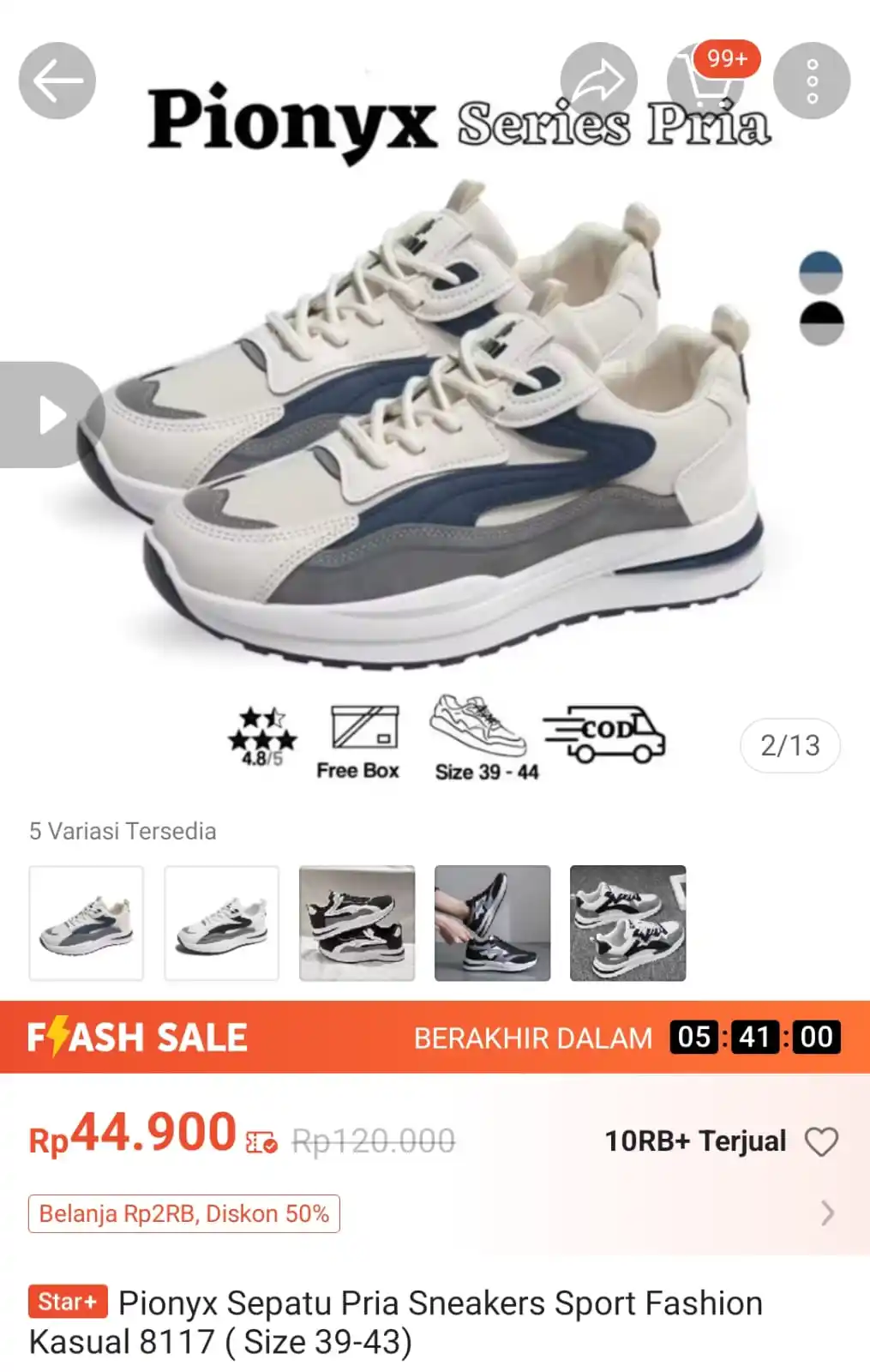Select the white and black shoe variation
Screen dimensions: 870x1372
221,923
